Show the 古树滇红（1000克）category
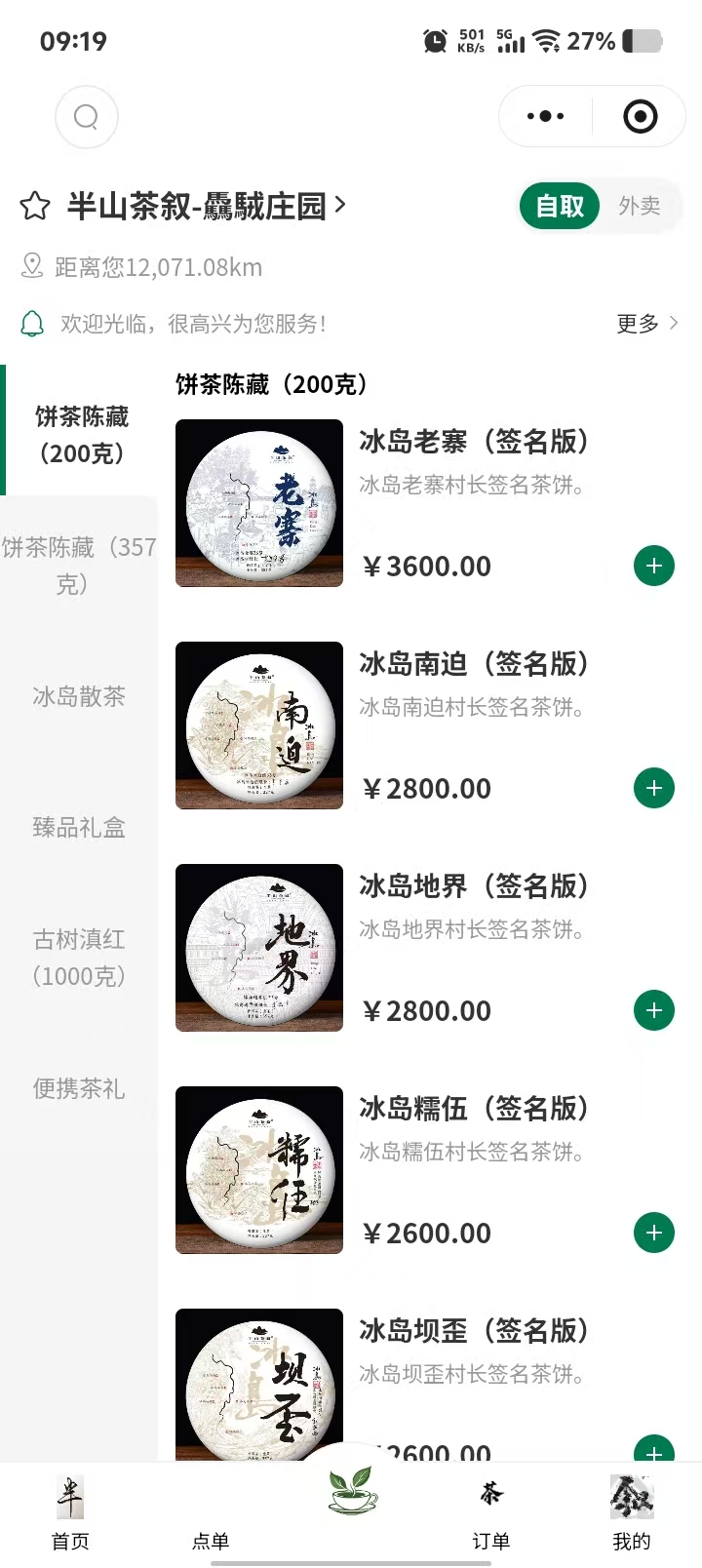Screen dimensions: 702x1568 coord(78,958)
